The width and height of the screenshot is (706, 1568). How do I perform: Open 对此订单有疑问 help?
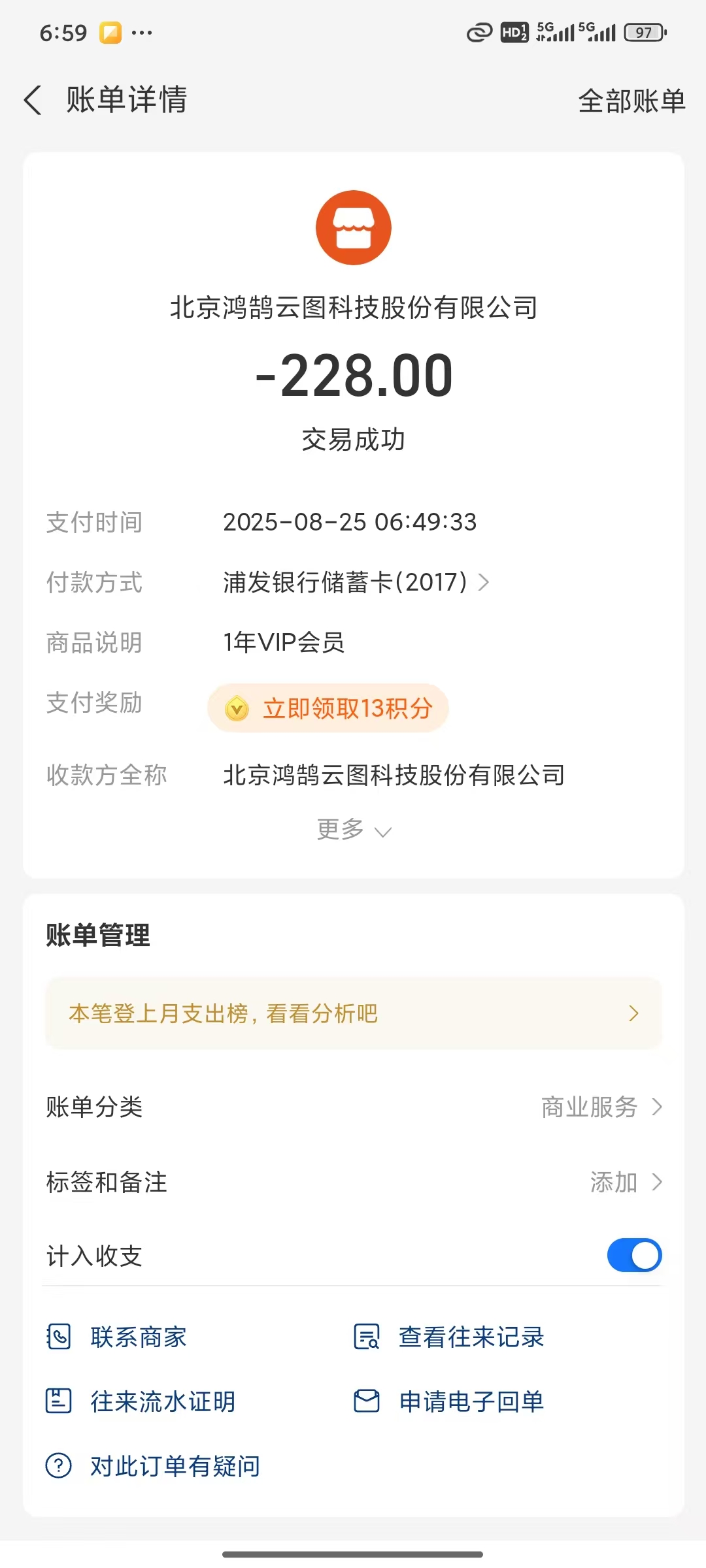tap(153, 1466)
